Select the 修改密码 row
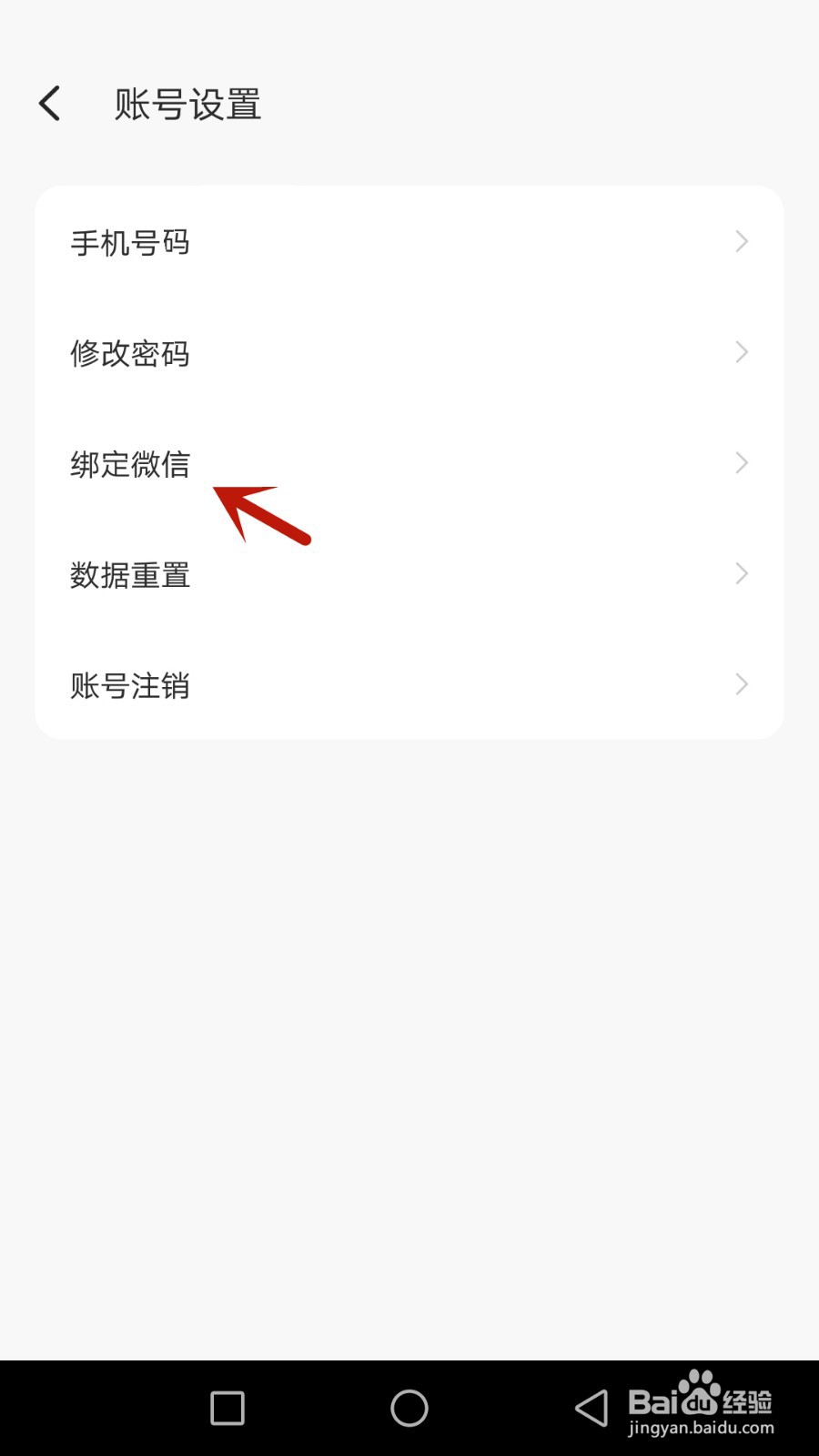The height and width of the screenshot is (1456, 819). click(130, 353)
